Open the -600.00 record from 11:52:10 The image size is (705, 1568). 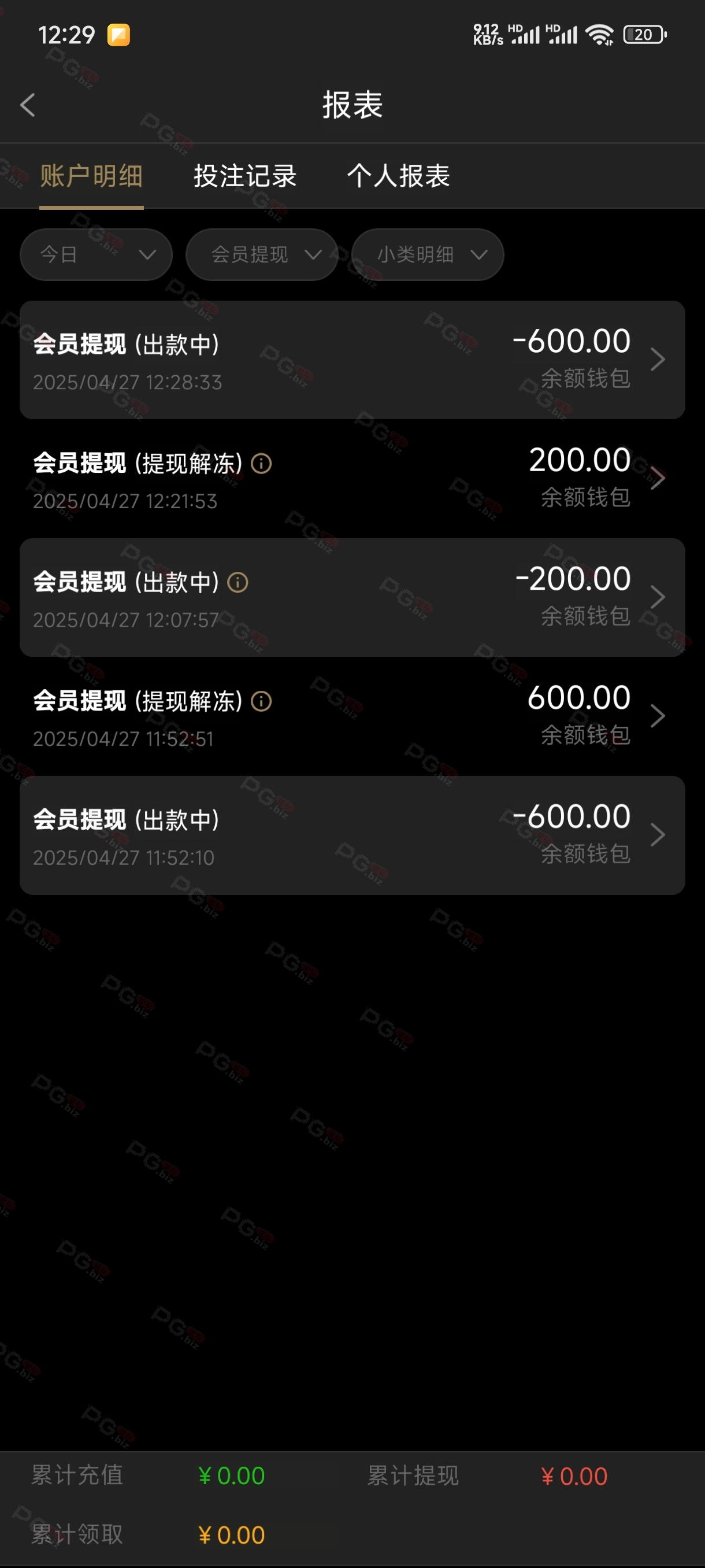(x=352, y=834)
